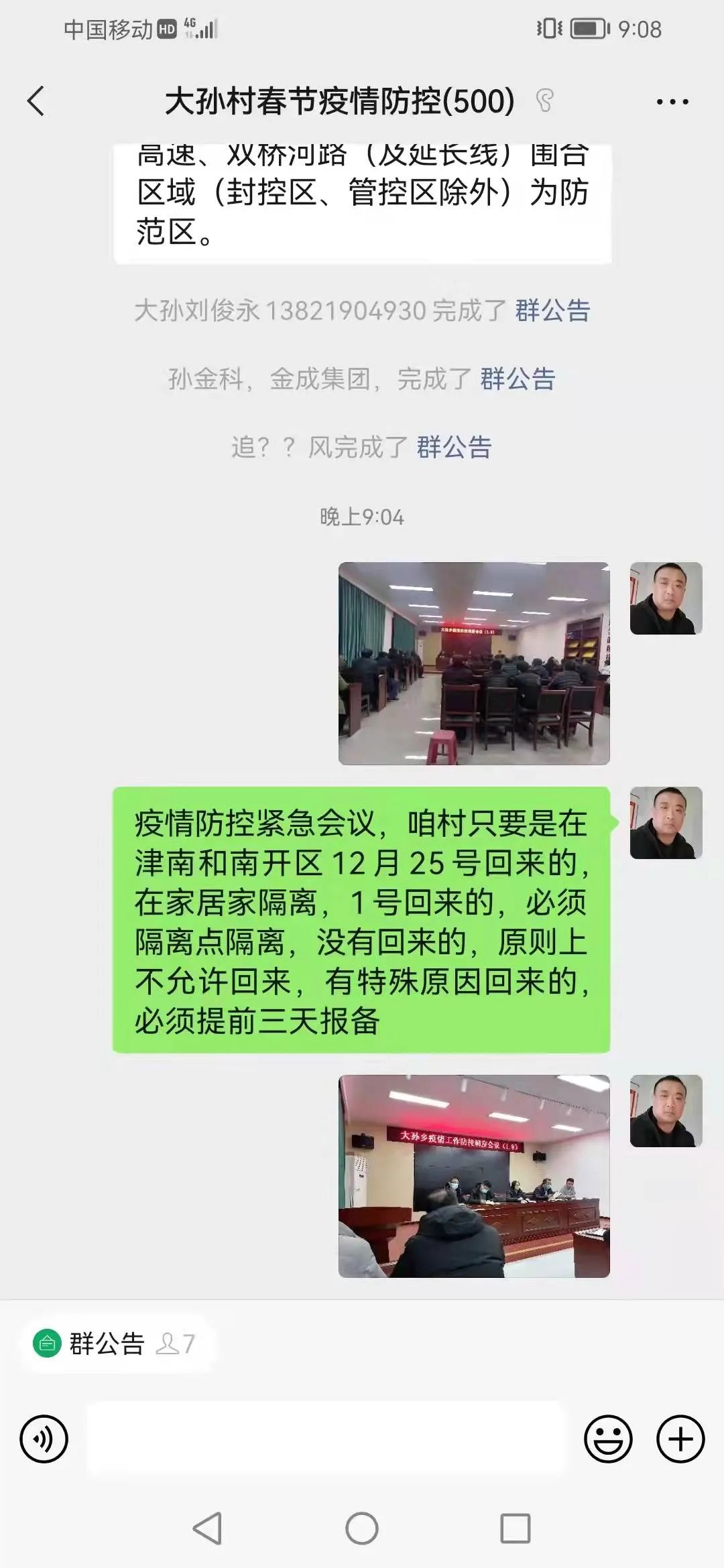
Task: Focus the message text field
Action: [x=327, y=1439]
